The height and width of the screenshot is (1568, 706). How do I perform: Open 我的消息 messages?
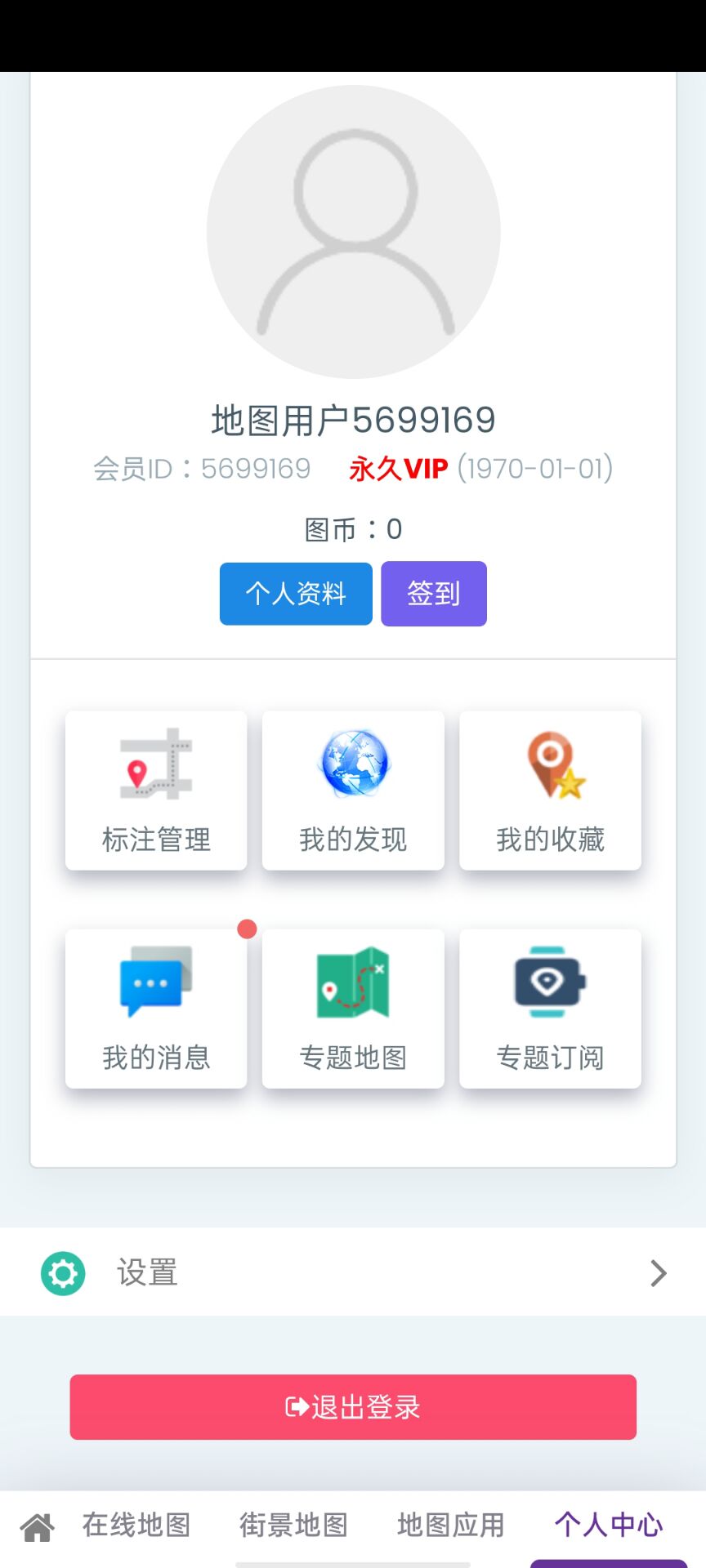pyautogui.click(x=156, y=1008)
